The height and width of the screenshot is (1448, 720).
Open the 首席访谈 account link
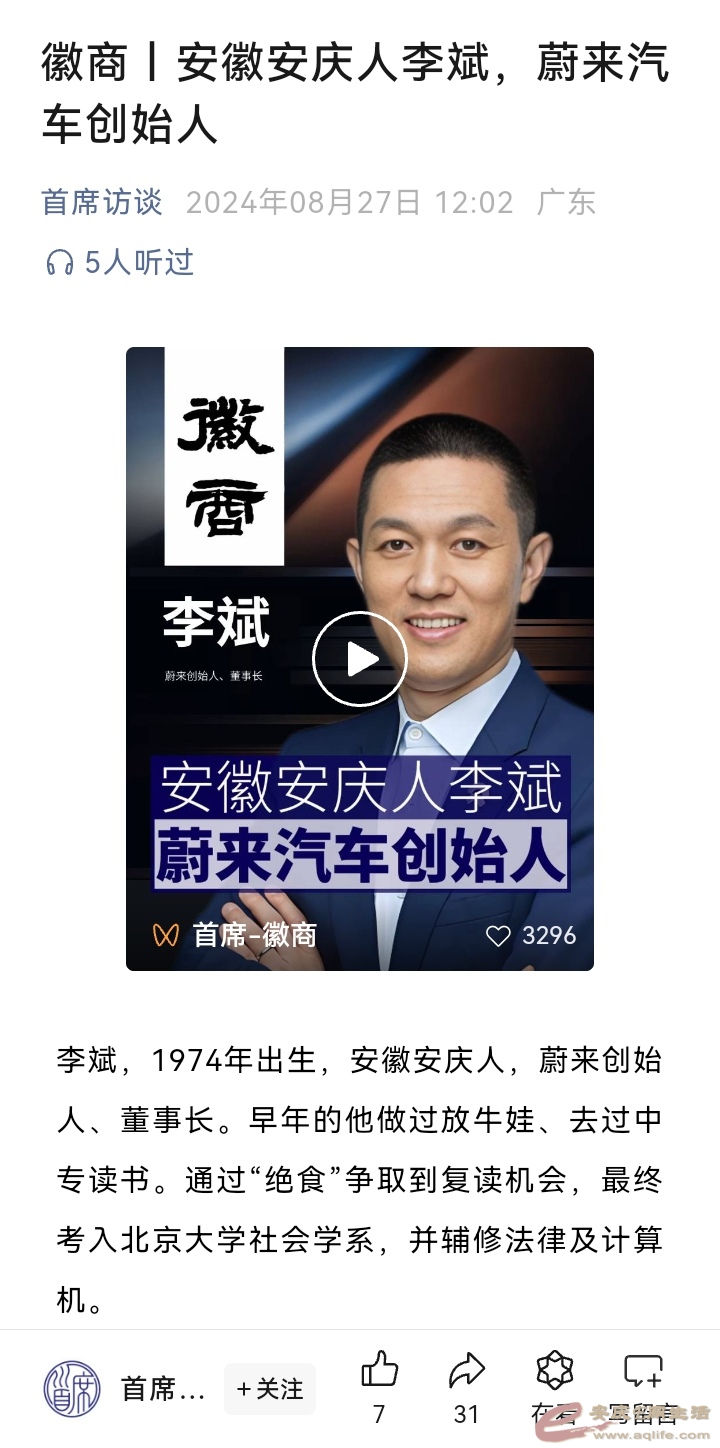point(101,202)
